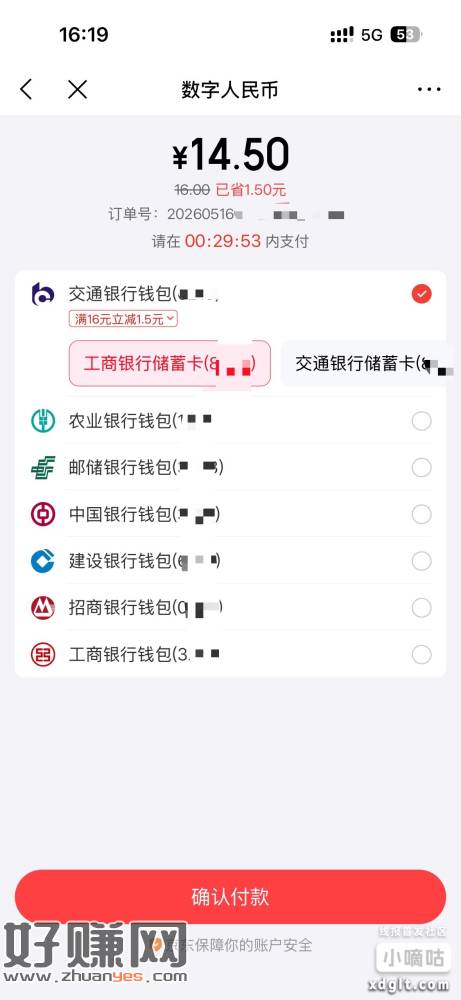Select 农业银行钱包 as payment wallet

[x=230, y=421]
